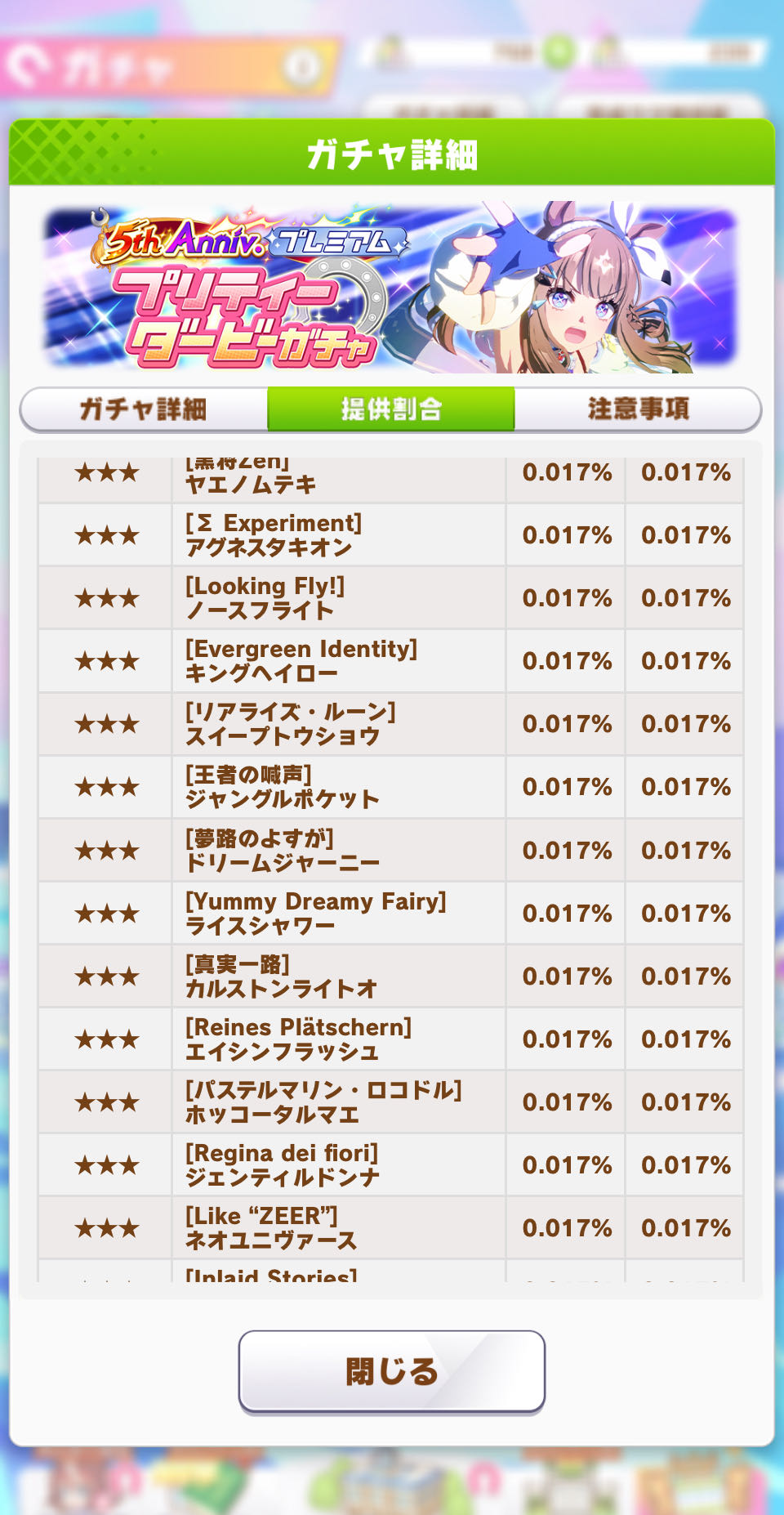Select the 提供割合 tab

coord(391,409)
